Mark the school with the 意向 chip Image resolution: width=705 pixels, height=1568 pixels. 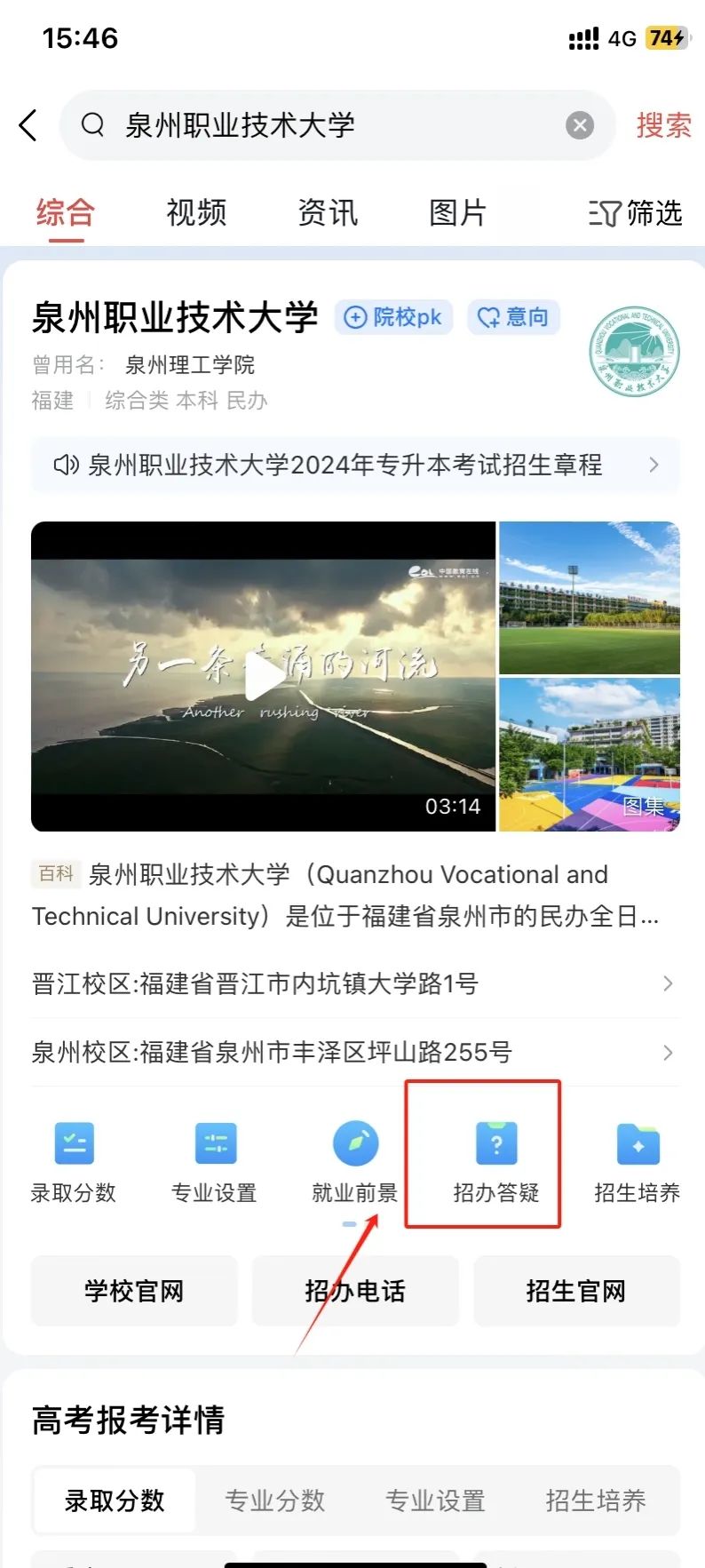(x=513, y=317)
